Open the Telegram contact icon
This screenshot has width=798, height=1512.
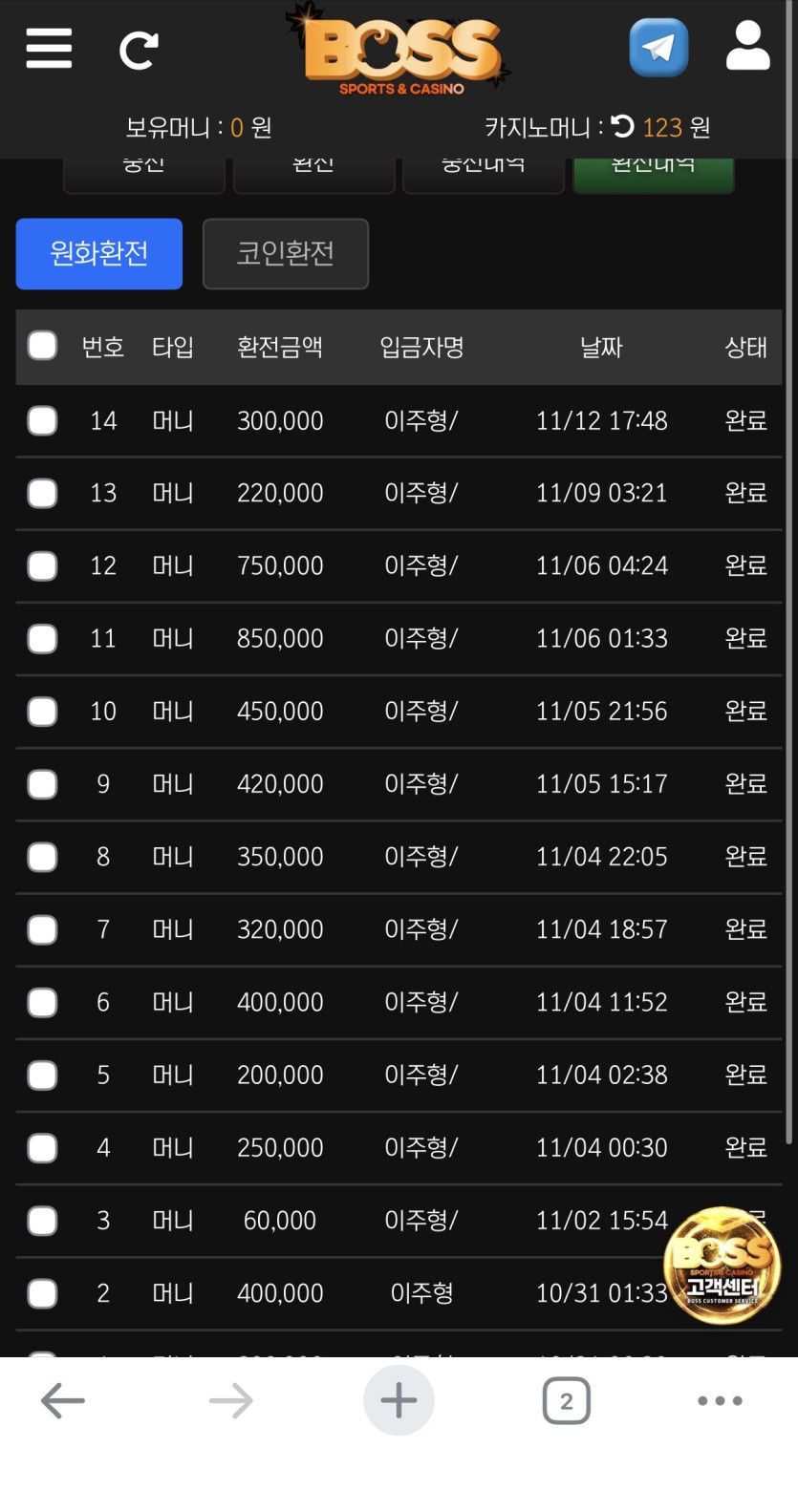click(658, 48)
